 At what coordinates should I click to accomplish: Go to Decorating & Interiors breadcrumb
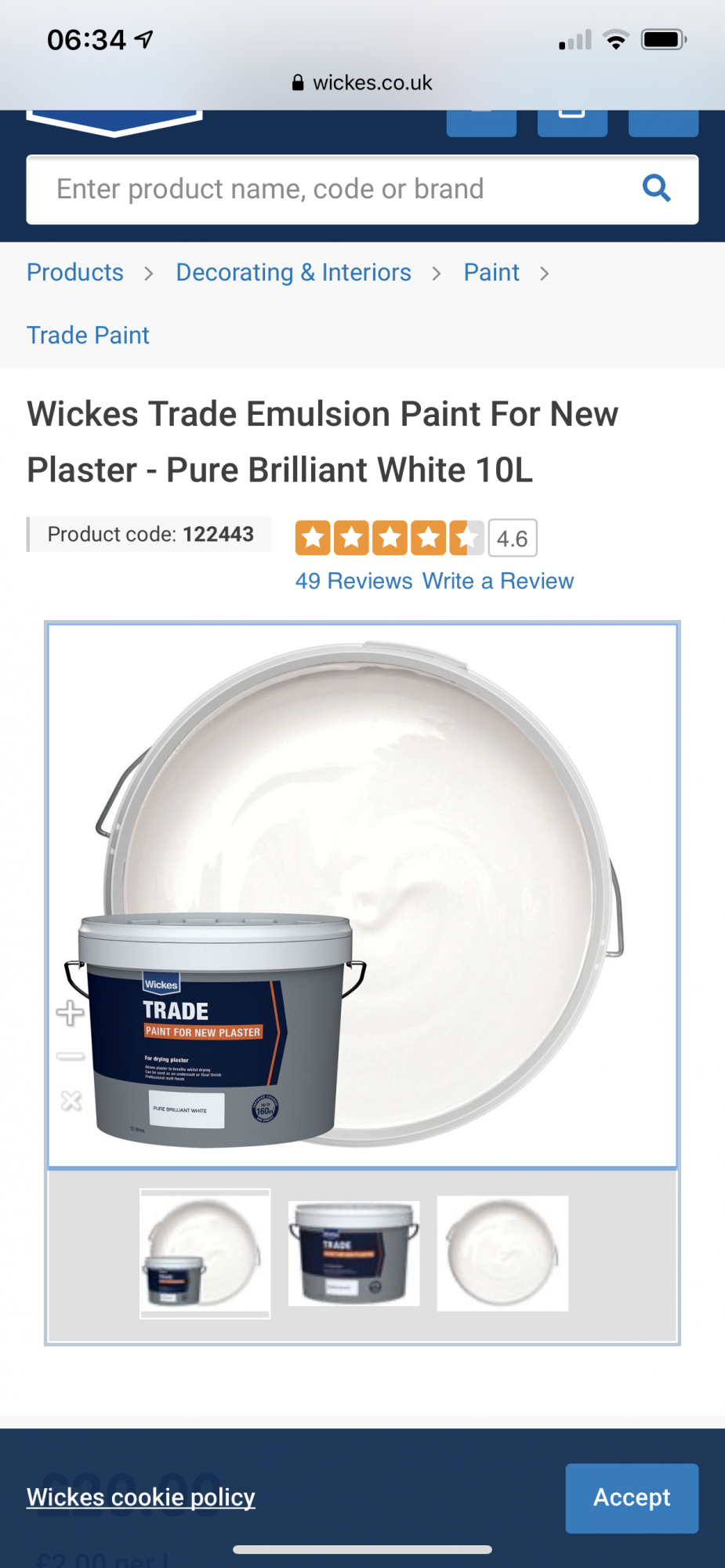(x=293, y=272)
